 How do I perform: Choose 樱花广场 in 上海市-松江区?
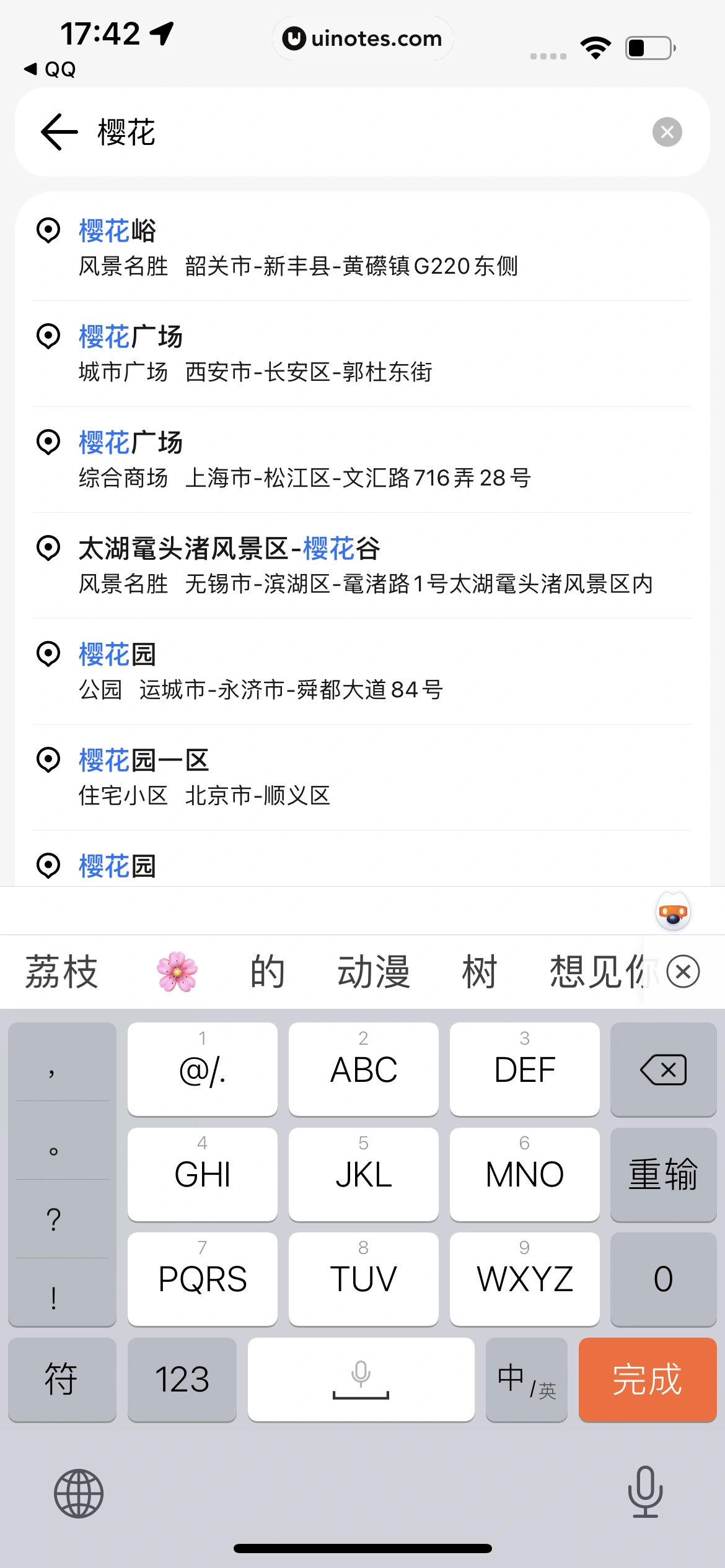[x=304, y=460]
